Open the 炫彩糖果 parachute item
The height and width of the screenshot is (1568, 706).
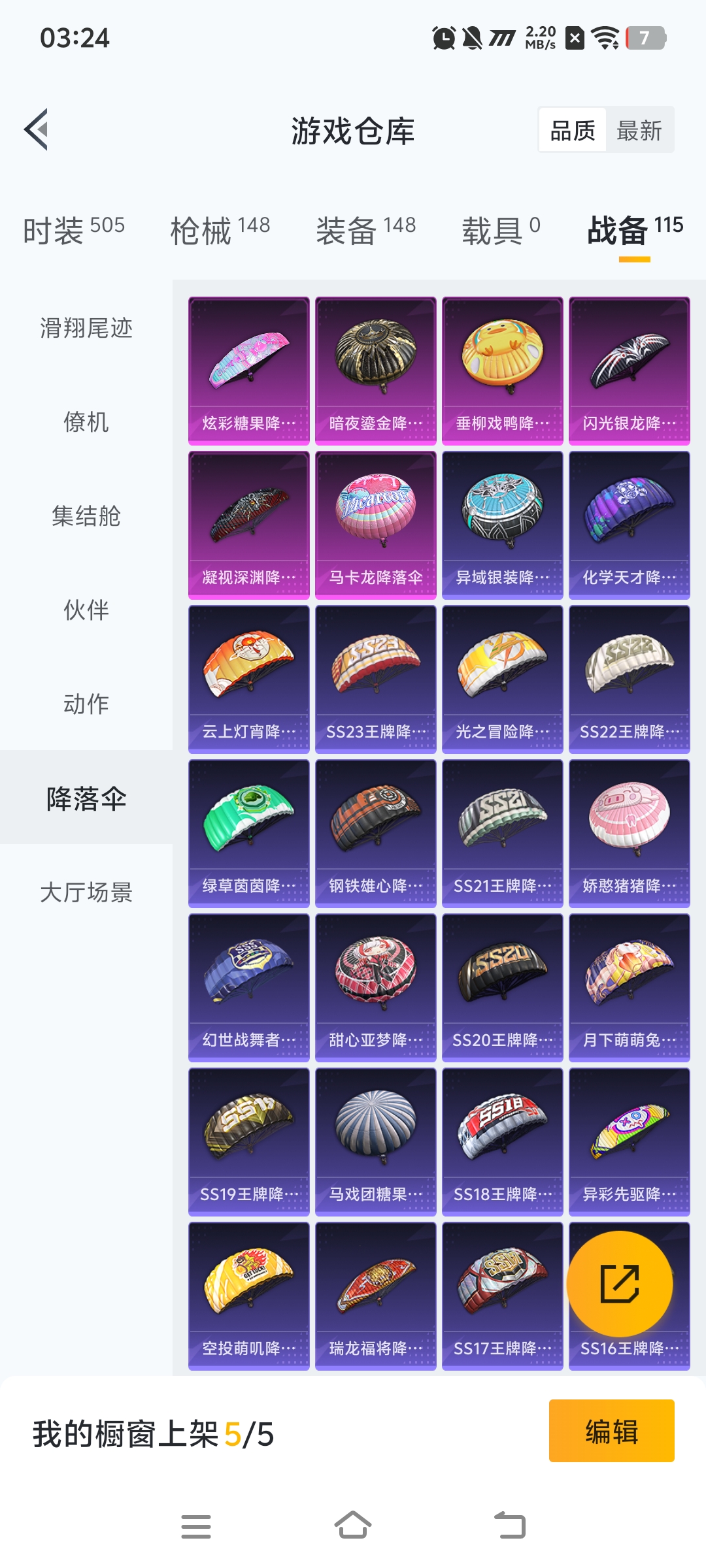pyautogui.click(x=248, y=370)
